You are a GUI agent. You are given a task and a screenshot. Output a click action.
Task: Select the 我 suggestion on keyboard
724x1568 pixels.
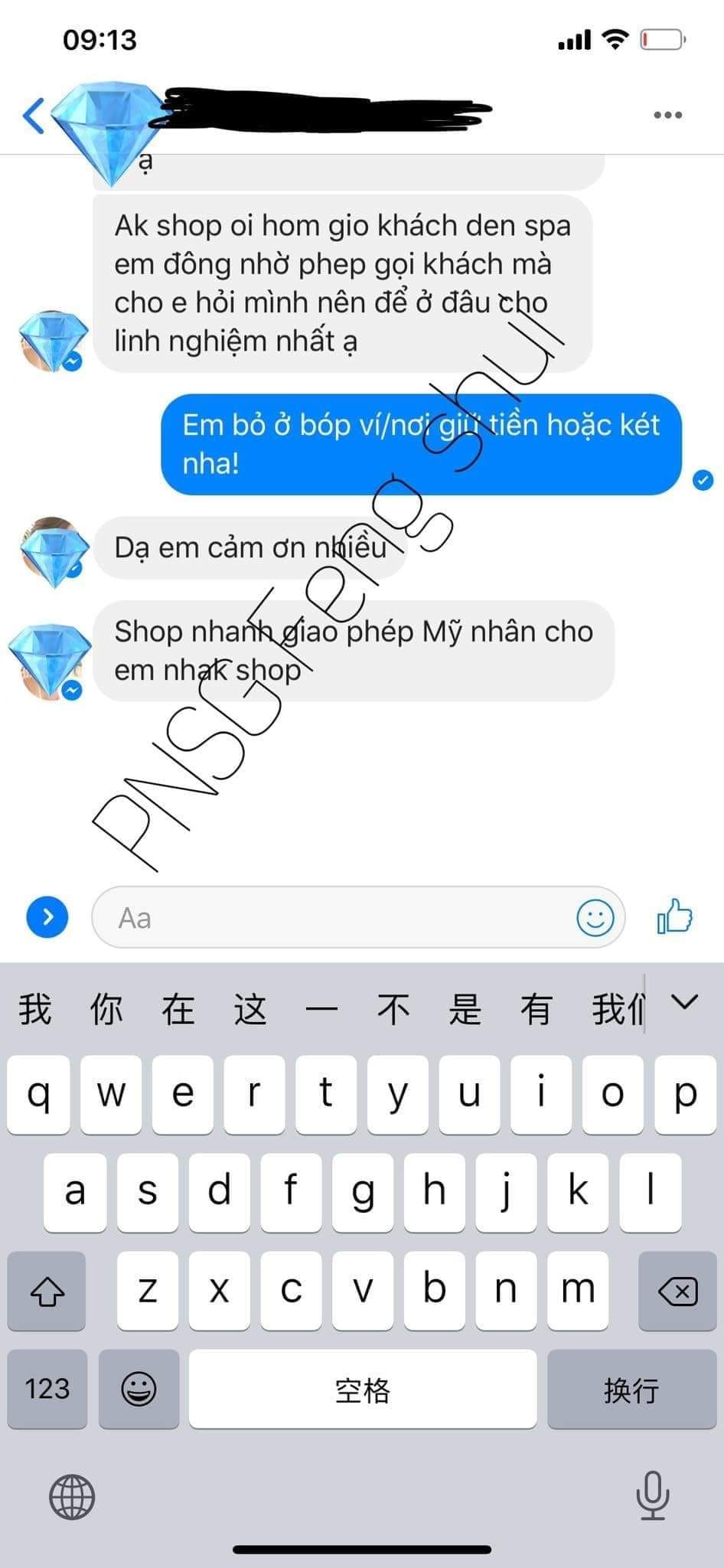[35, 1009]
